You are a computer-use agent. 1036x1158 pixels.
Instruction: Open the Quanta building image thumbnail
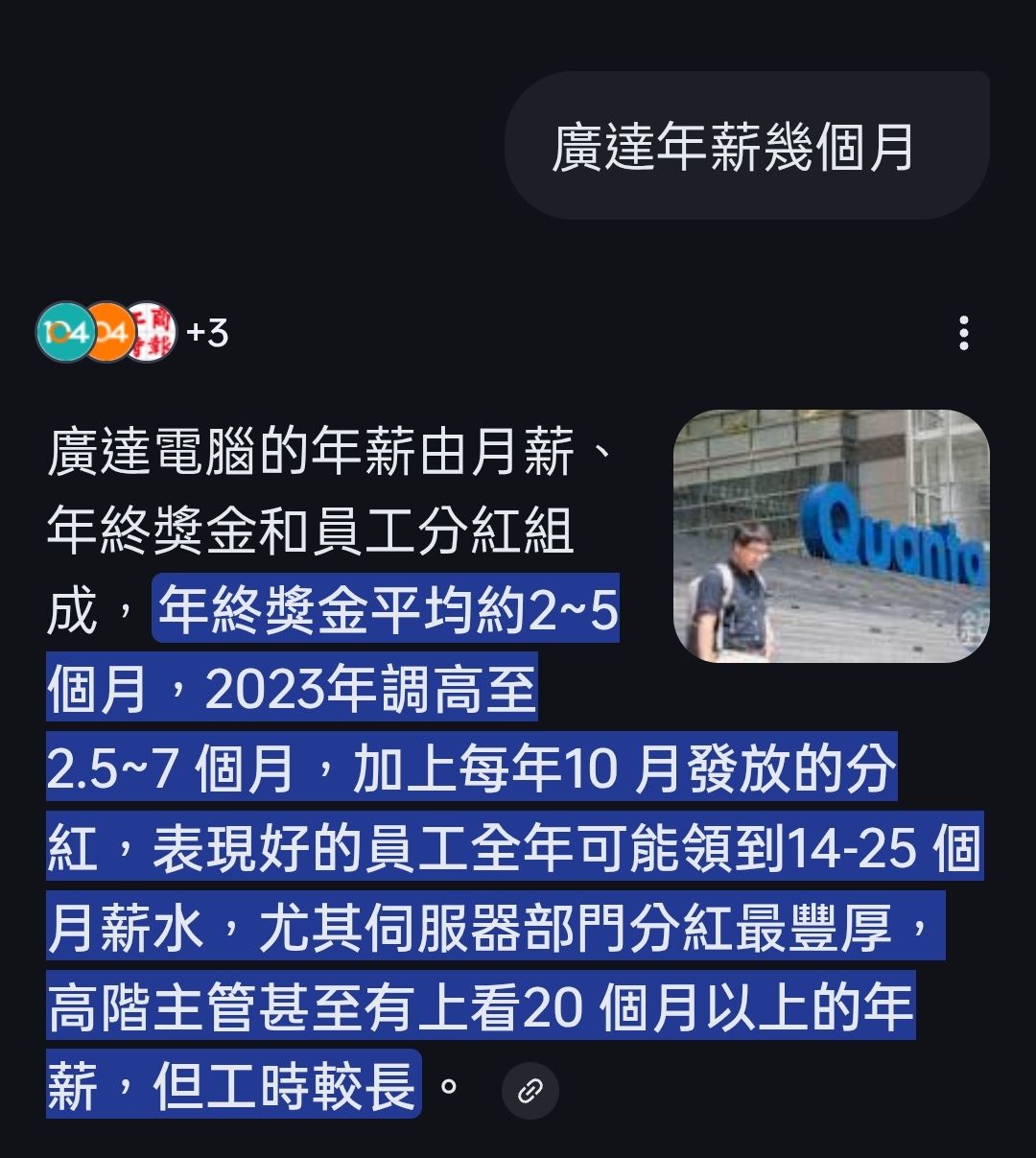[831, 536]
